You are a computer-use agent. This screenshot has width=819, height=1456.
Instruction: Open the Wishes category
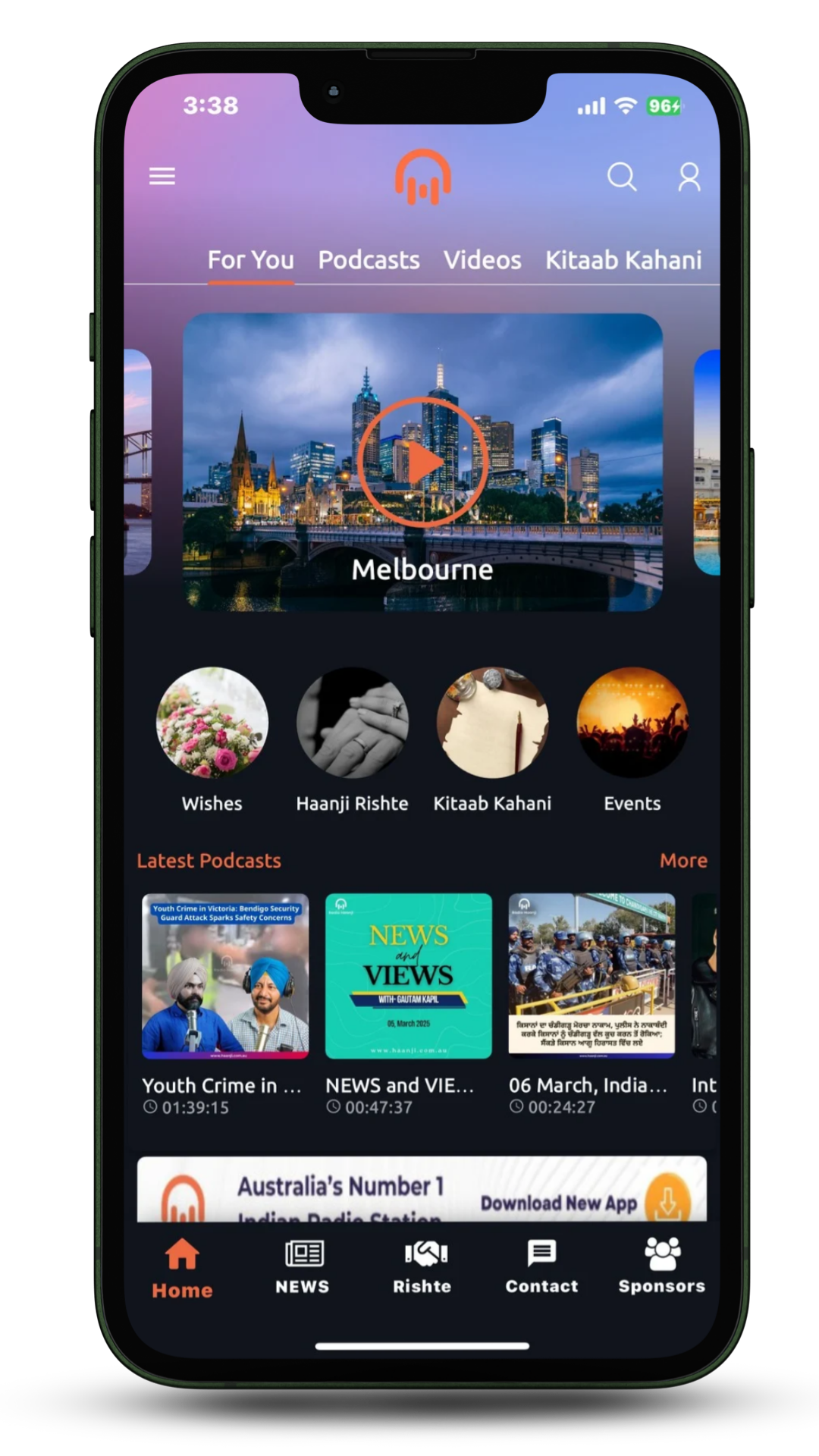[212, 723]
